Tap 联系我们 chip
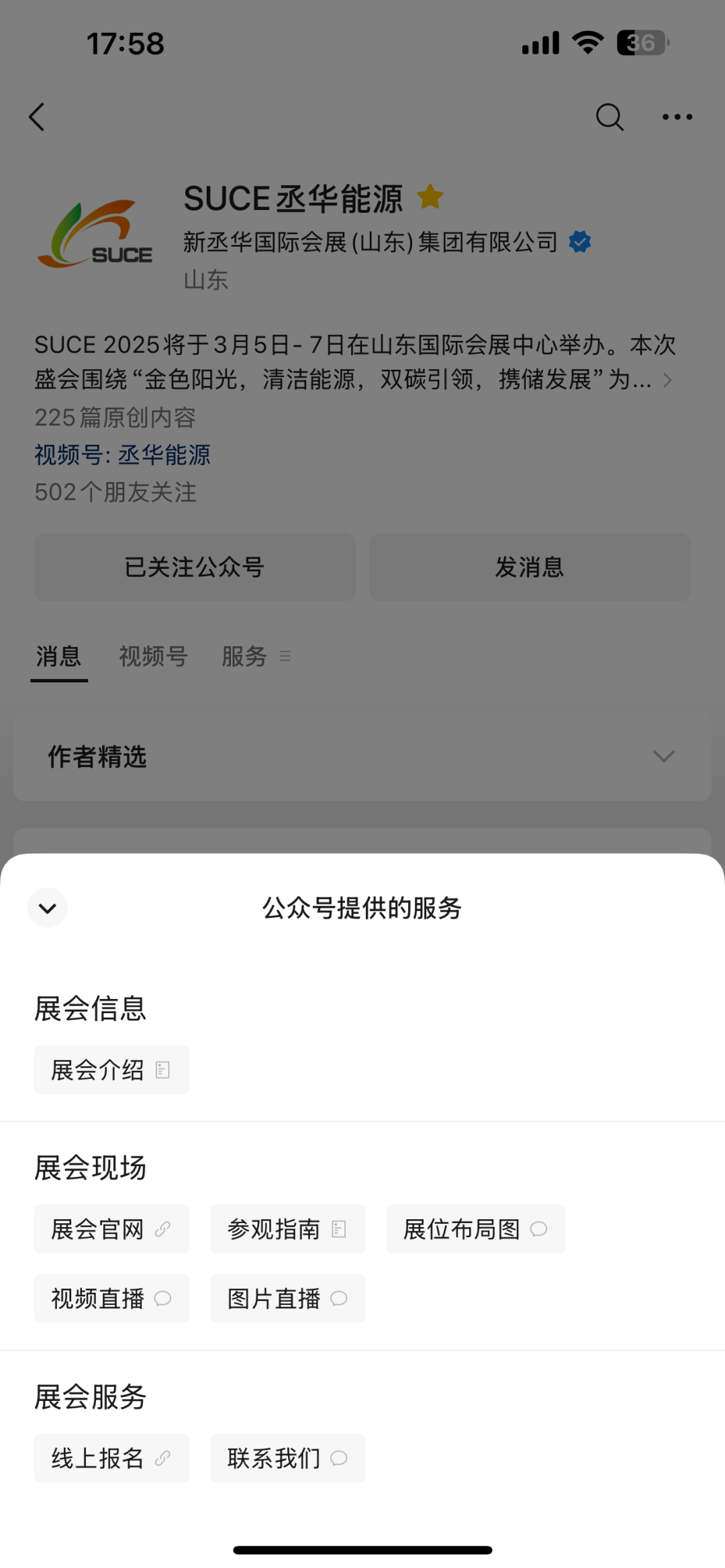The width and height of the screenshot is (725, 1568). pos(287,1459)
